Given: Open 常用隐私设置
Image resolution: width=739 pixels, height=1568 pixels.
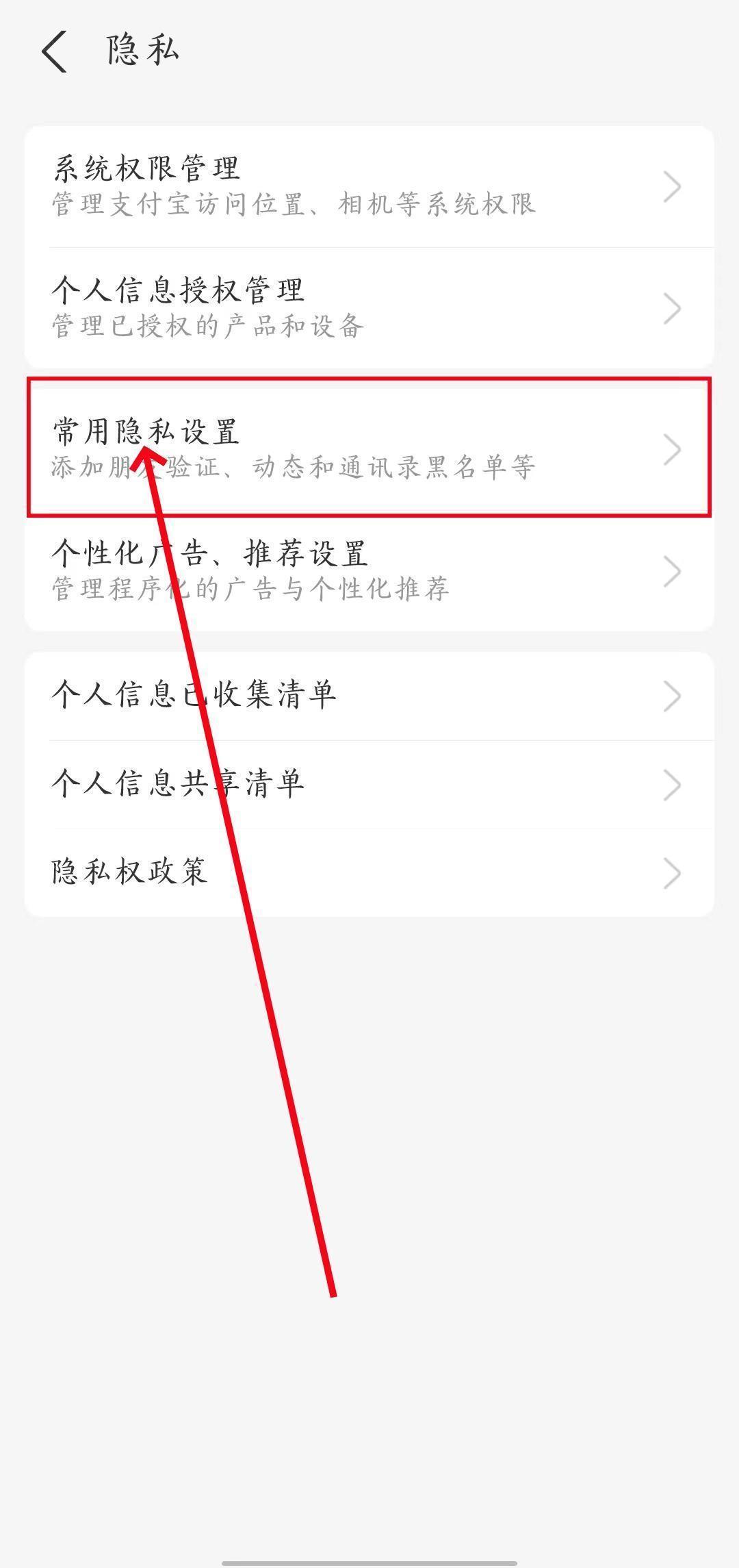Looking at the screenshot, I should click(x=369, y=448).
